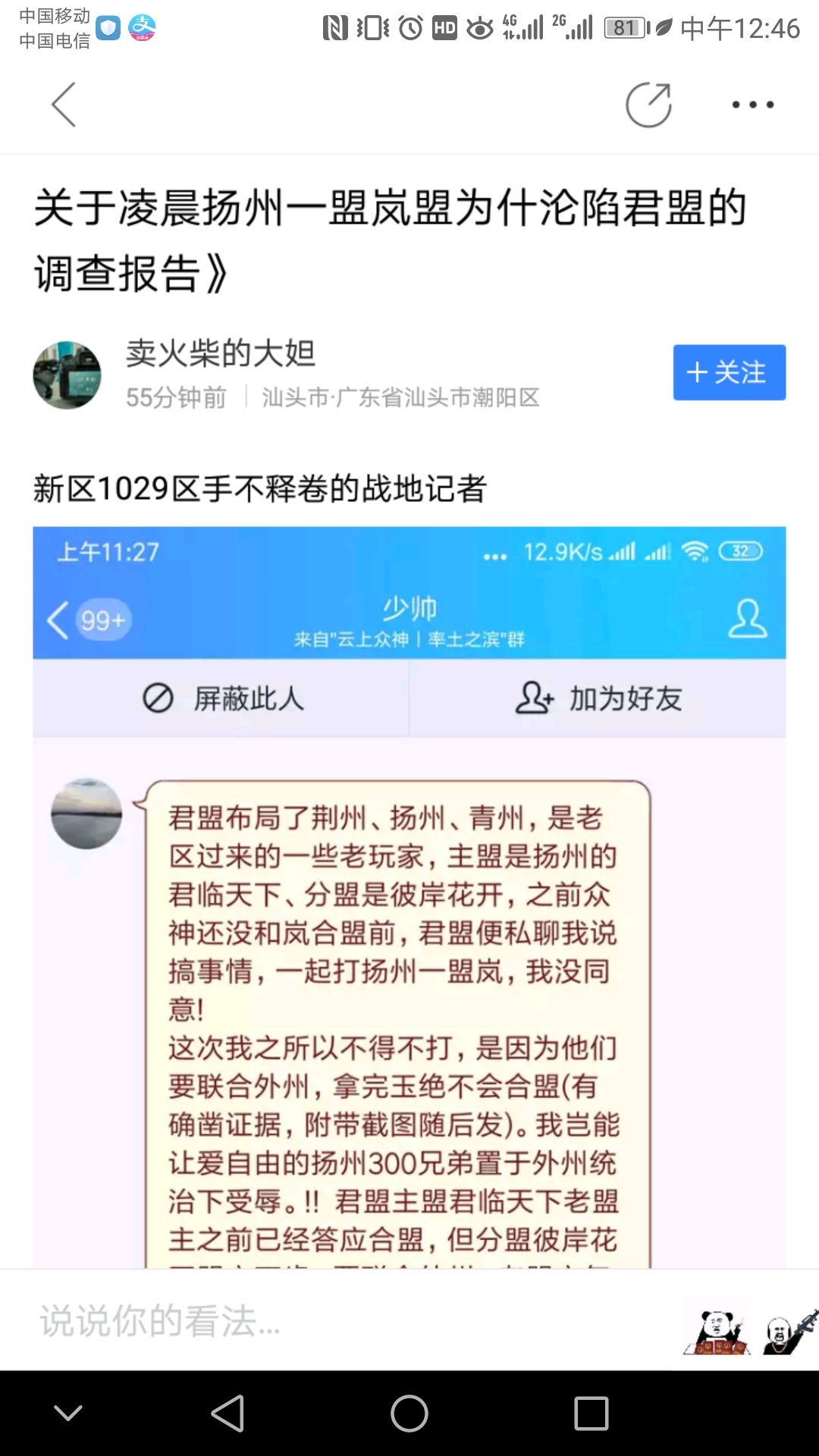
Task: Open the embedded chat screenshot image
Action: click(409, 895)
